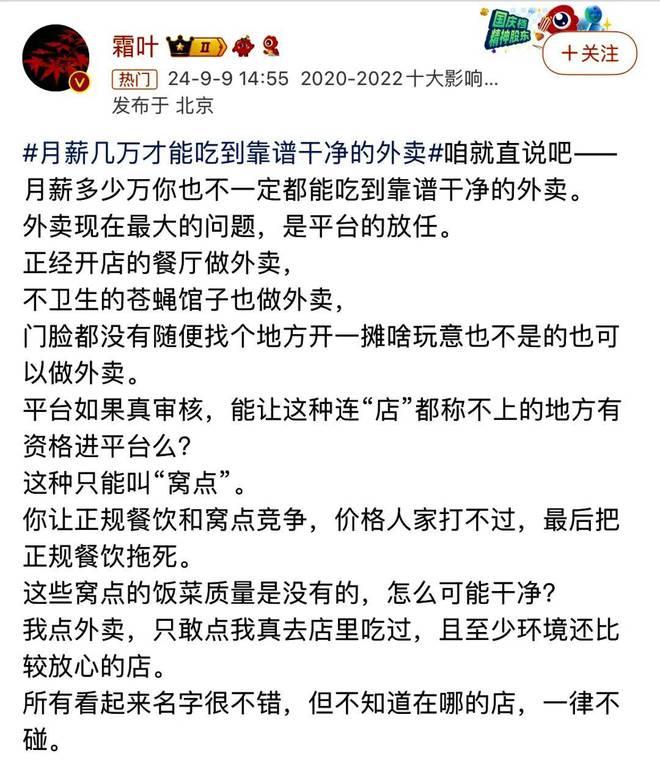Open 霜叶's profile avatar
The height and width of the screenshot is (775, 660).
click(56, 58)
